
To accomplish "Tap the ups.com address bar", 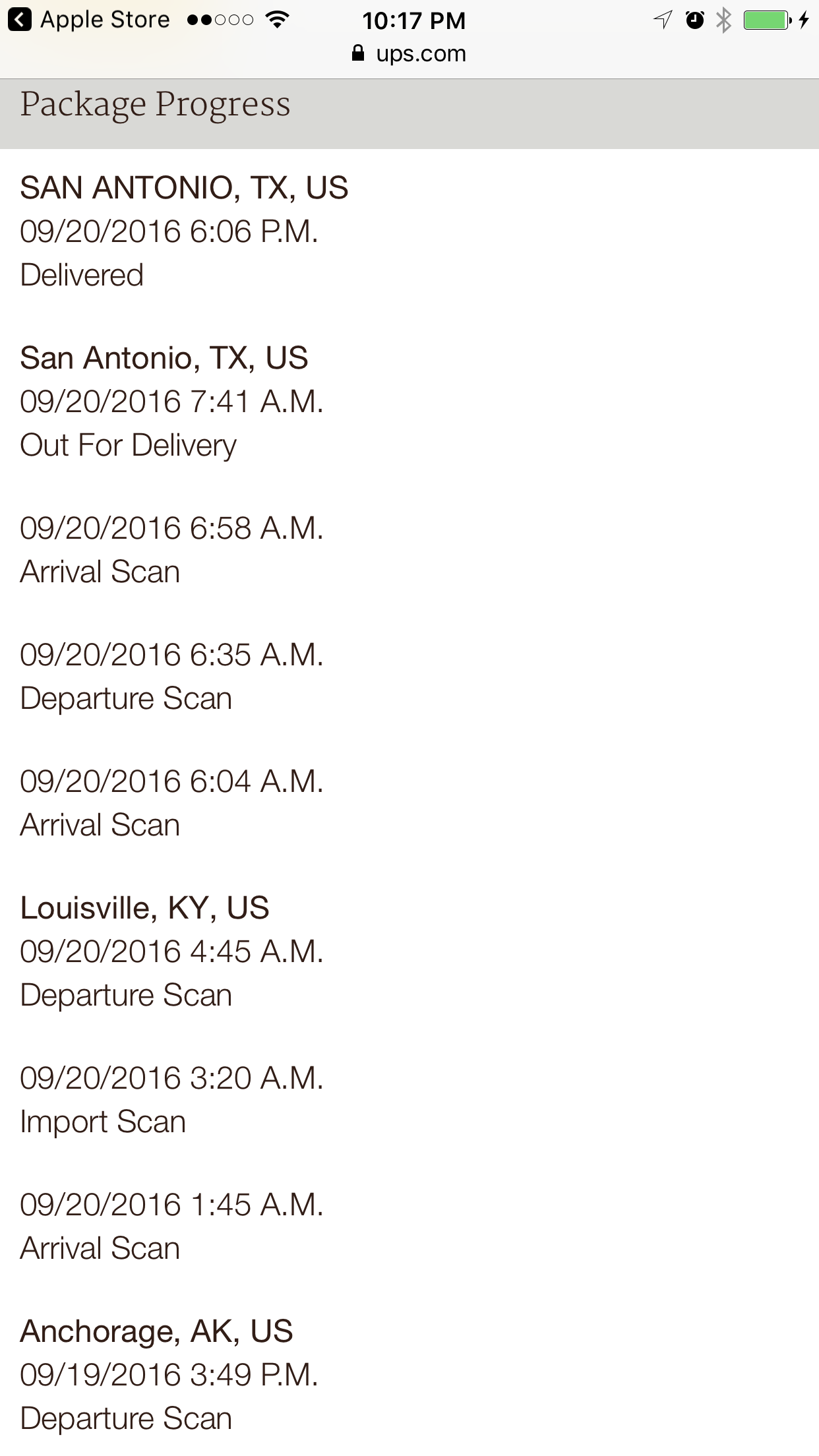I will 409,53.
